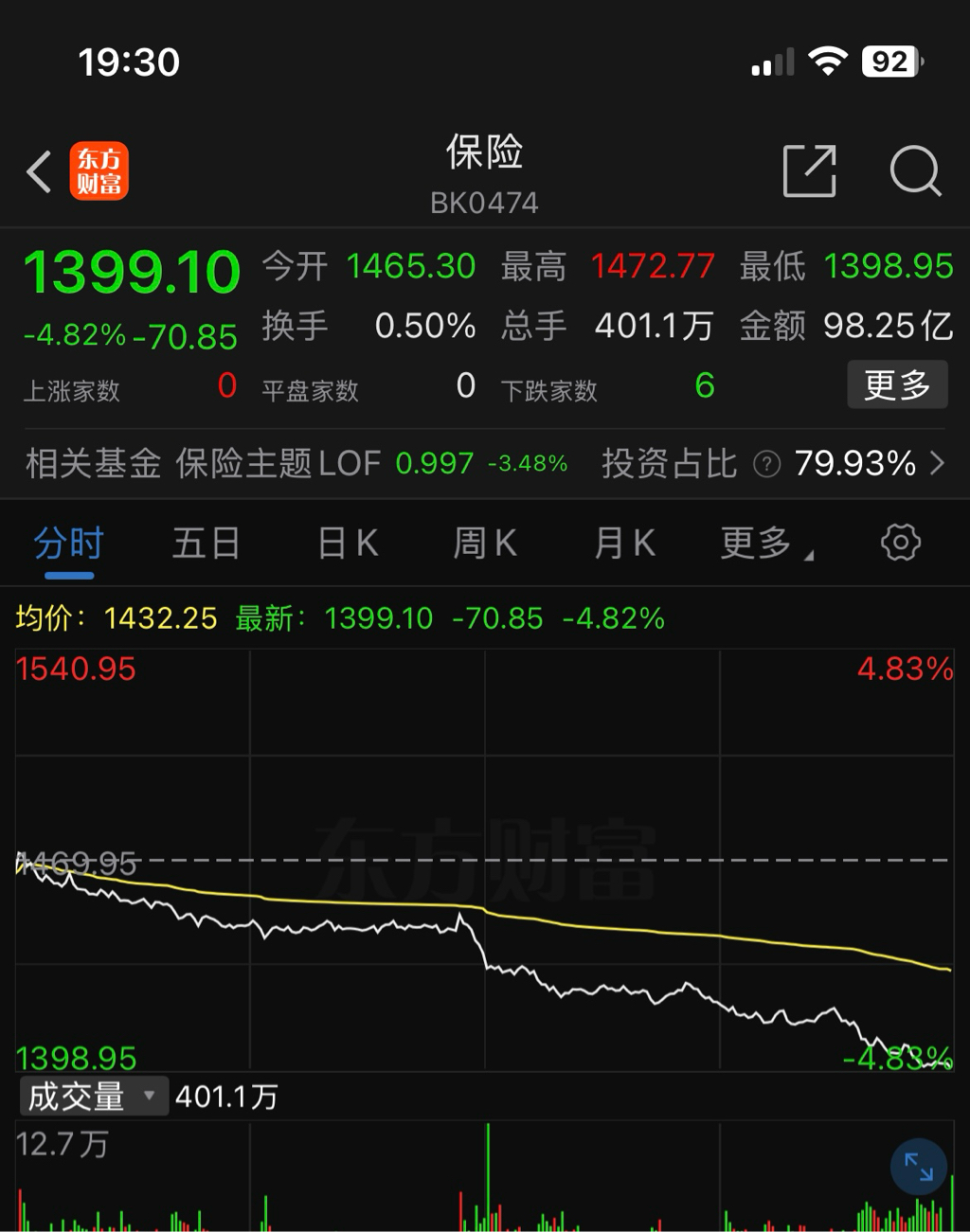Select the 周K chart tab
This screenshot has height=1232, width=970.
[484, 544]
